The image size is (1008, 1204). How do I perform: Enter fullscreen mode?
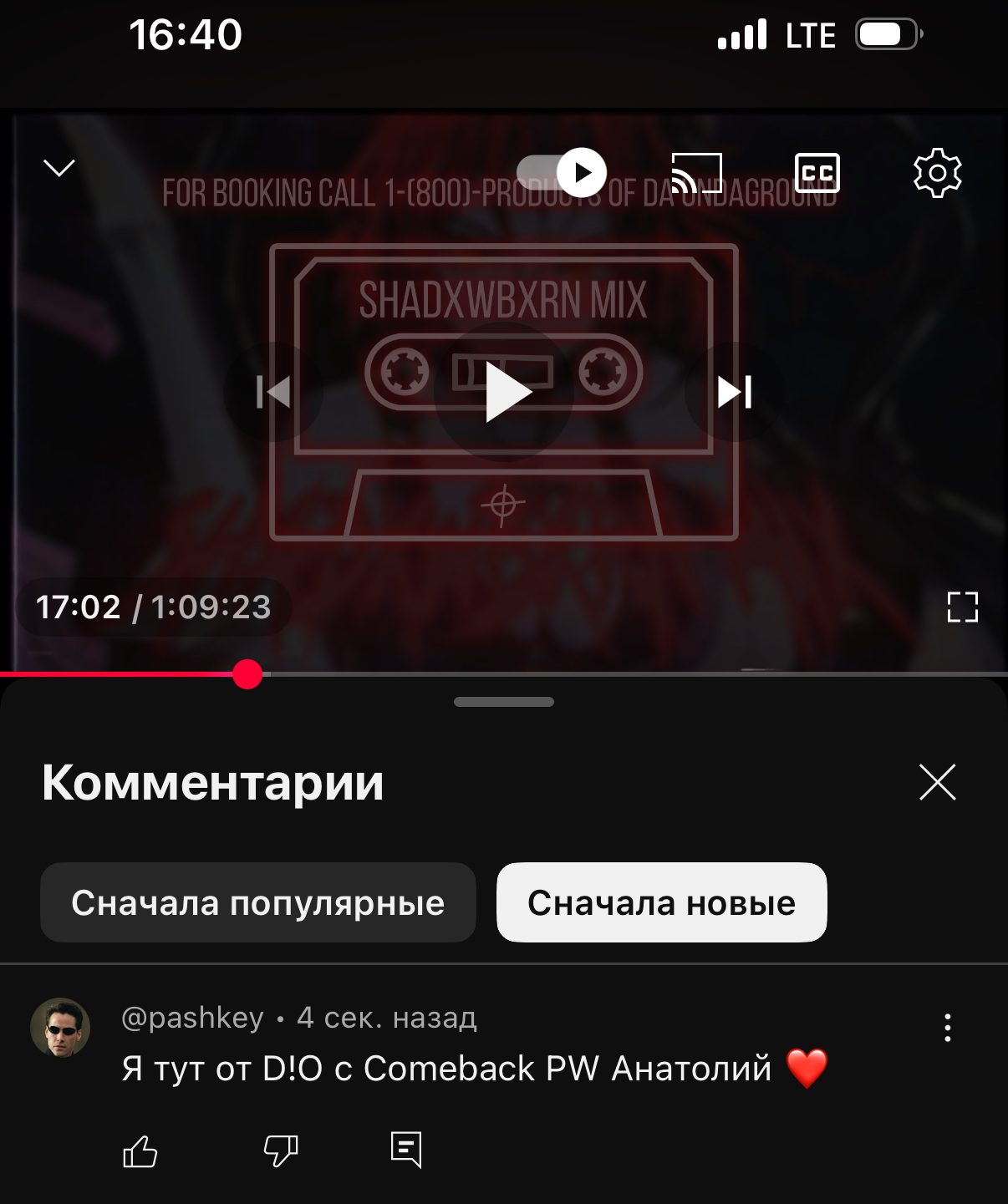point(962,607)
